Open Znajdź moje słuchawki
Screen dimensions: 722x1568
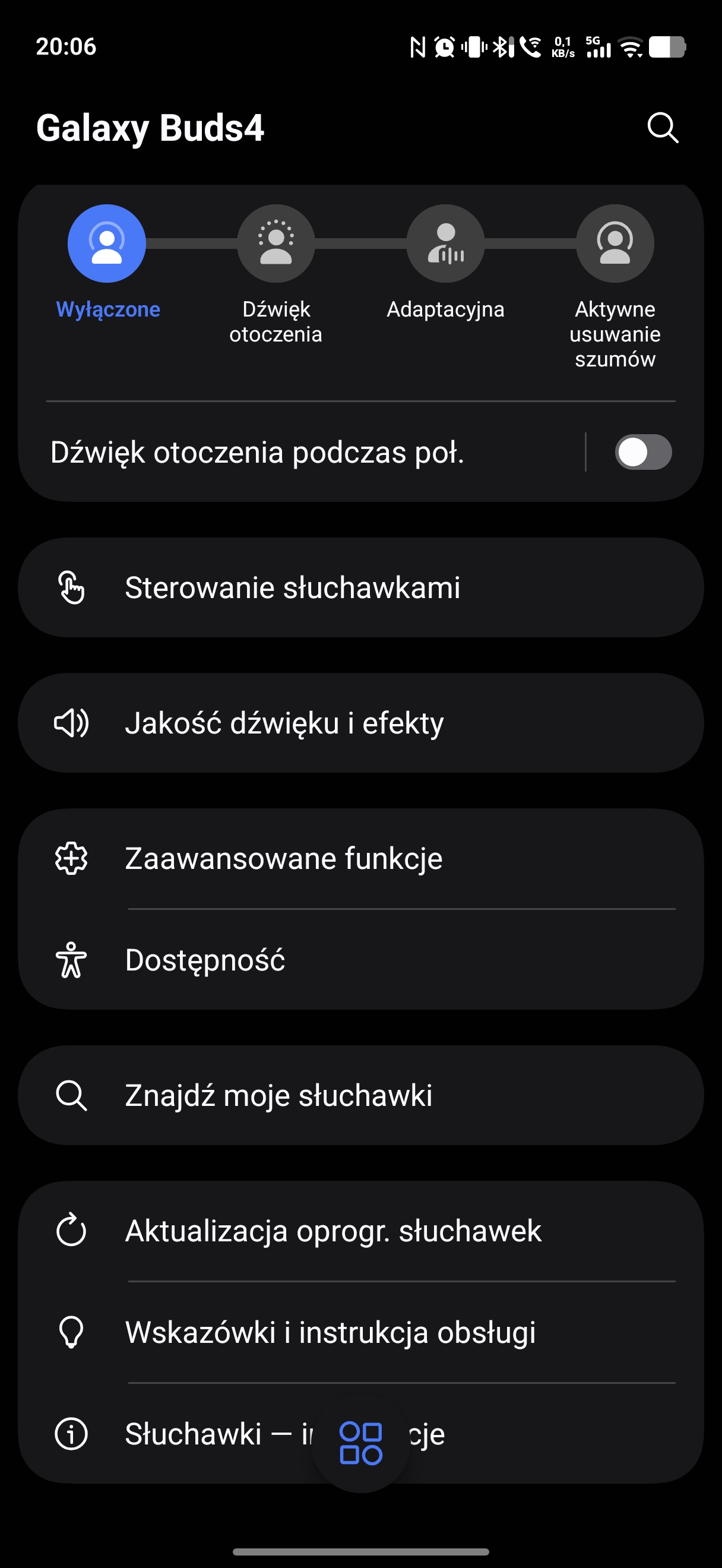coord(360,1096)
